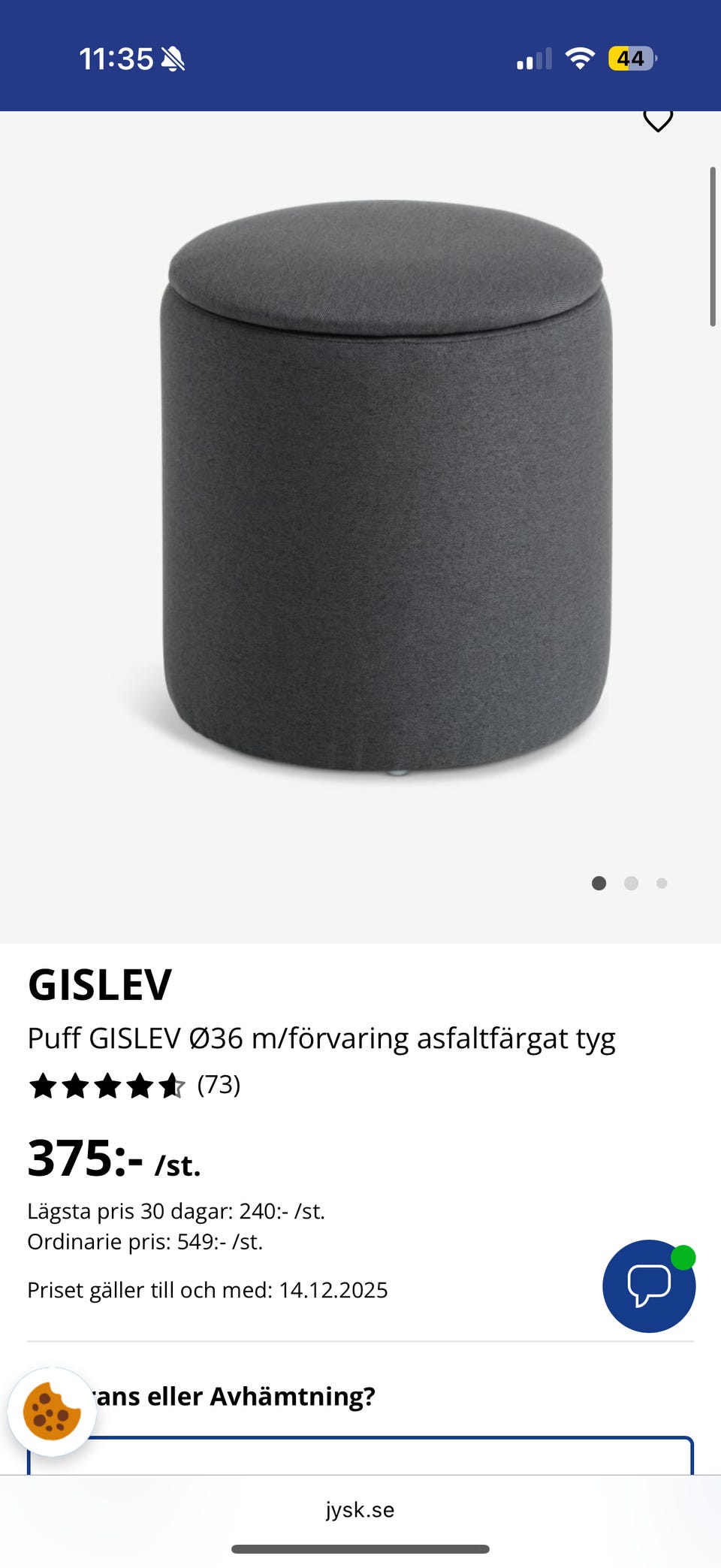721x1568 pixels.
Task: Tap jysk.se in the address bar
Action: [360, 1509]
